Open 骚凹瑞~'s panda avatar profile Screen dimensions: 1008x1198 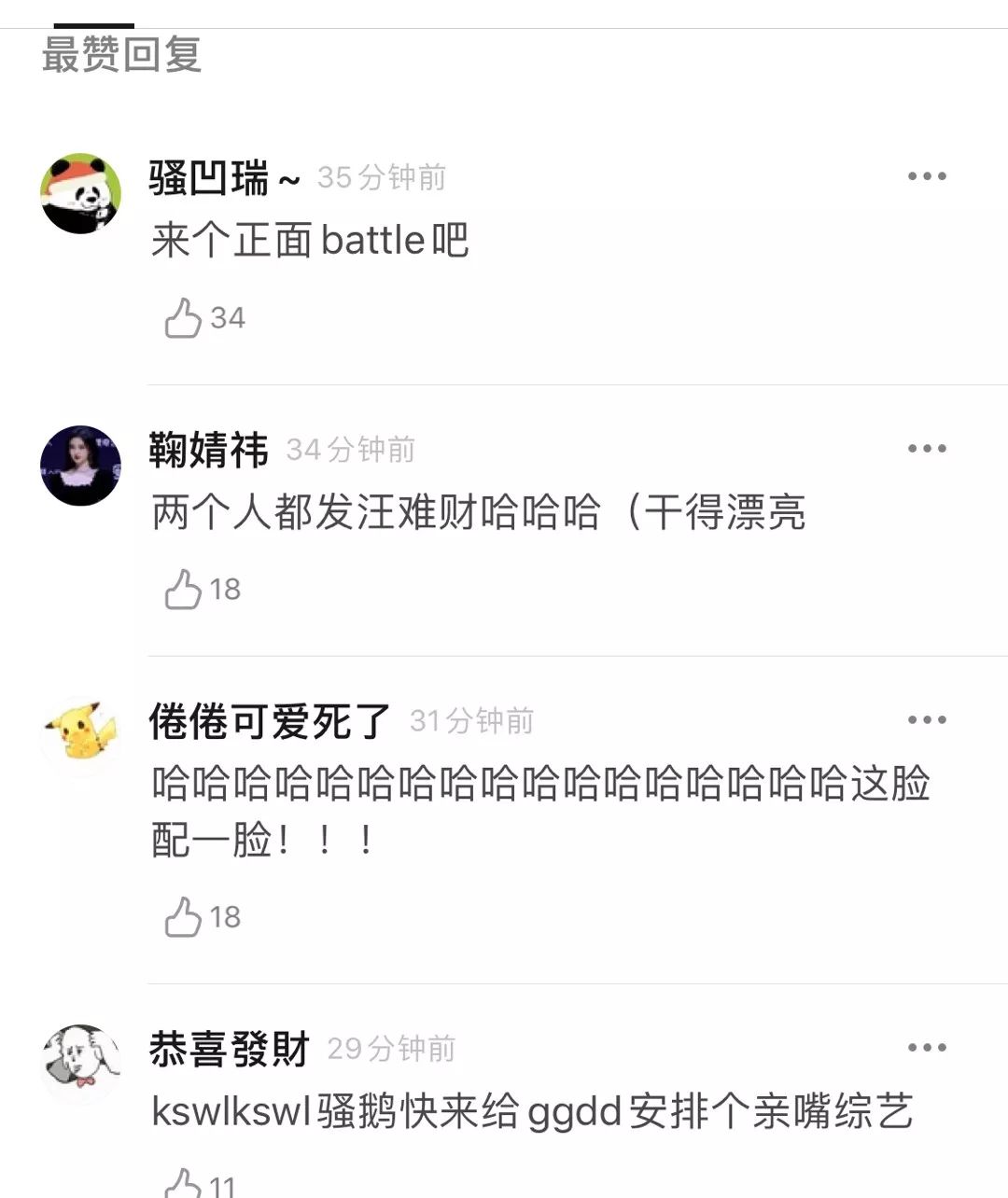coord(81,193)
